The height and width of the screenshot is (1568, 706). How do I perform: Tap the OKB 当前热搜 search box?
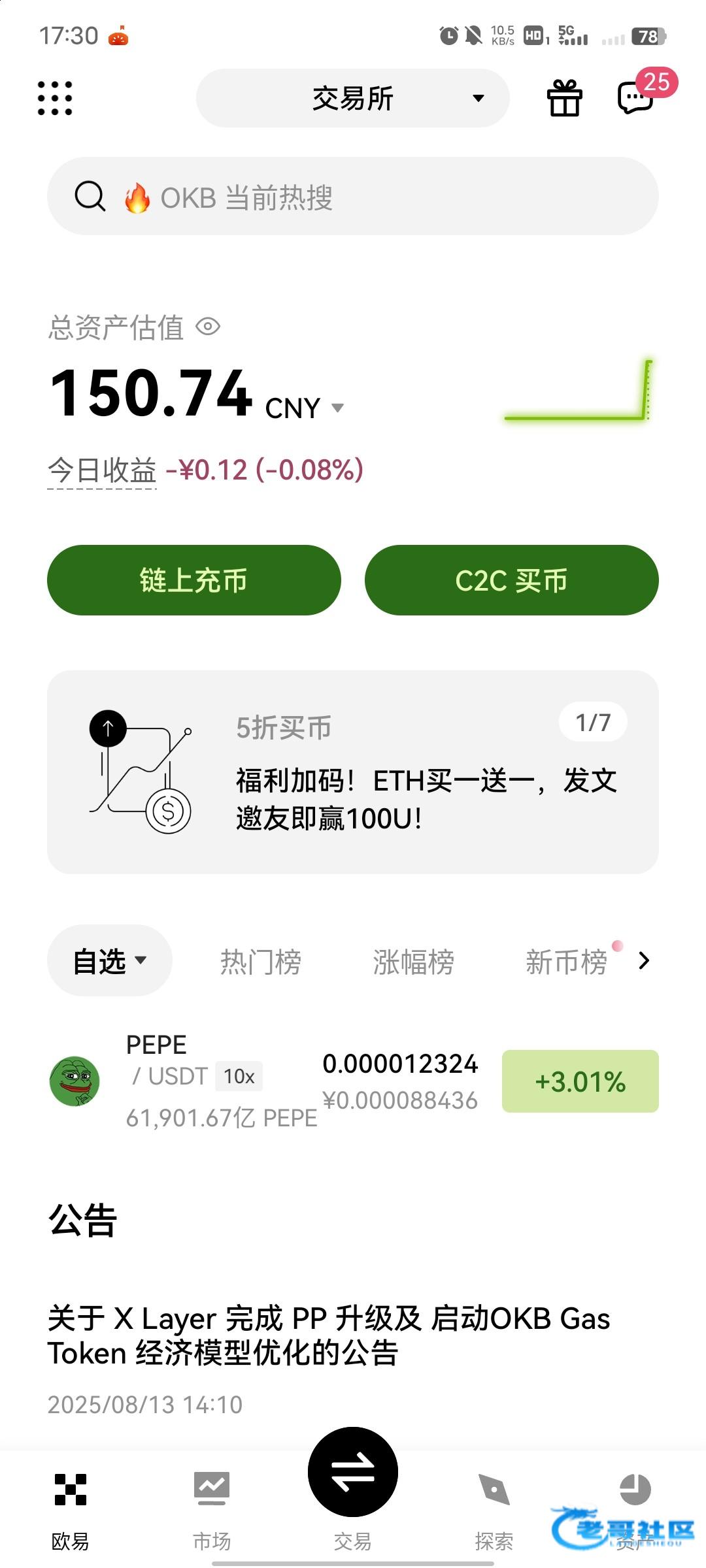pyautogui.click(x=353, y=197)
